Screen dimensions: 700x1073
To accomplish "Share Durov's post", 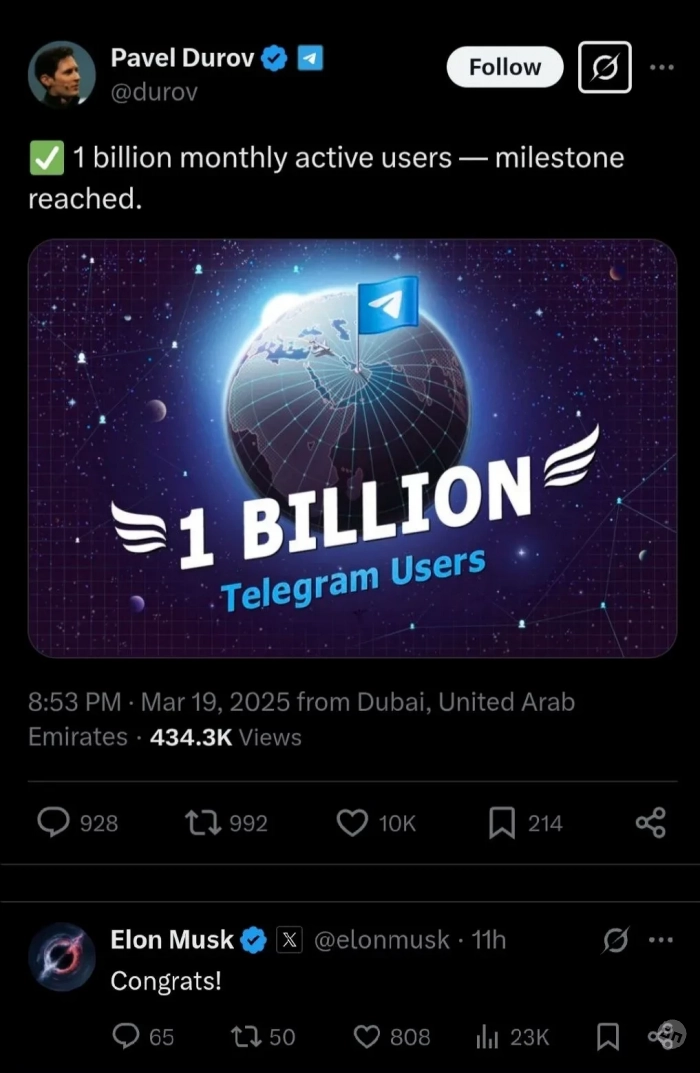I will pos(650,822).
